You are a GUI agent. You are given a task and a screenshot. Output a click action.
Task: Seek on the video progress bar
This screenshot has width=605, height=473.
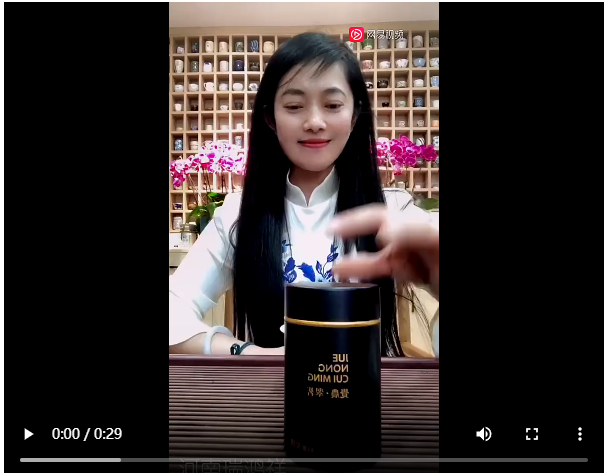303,460
